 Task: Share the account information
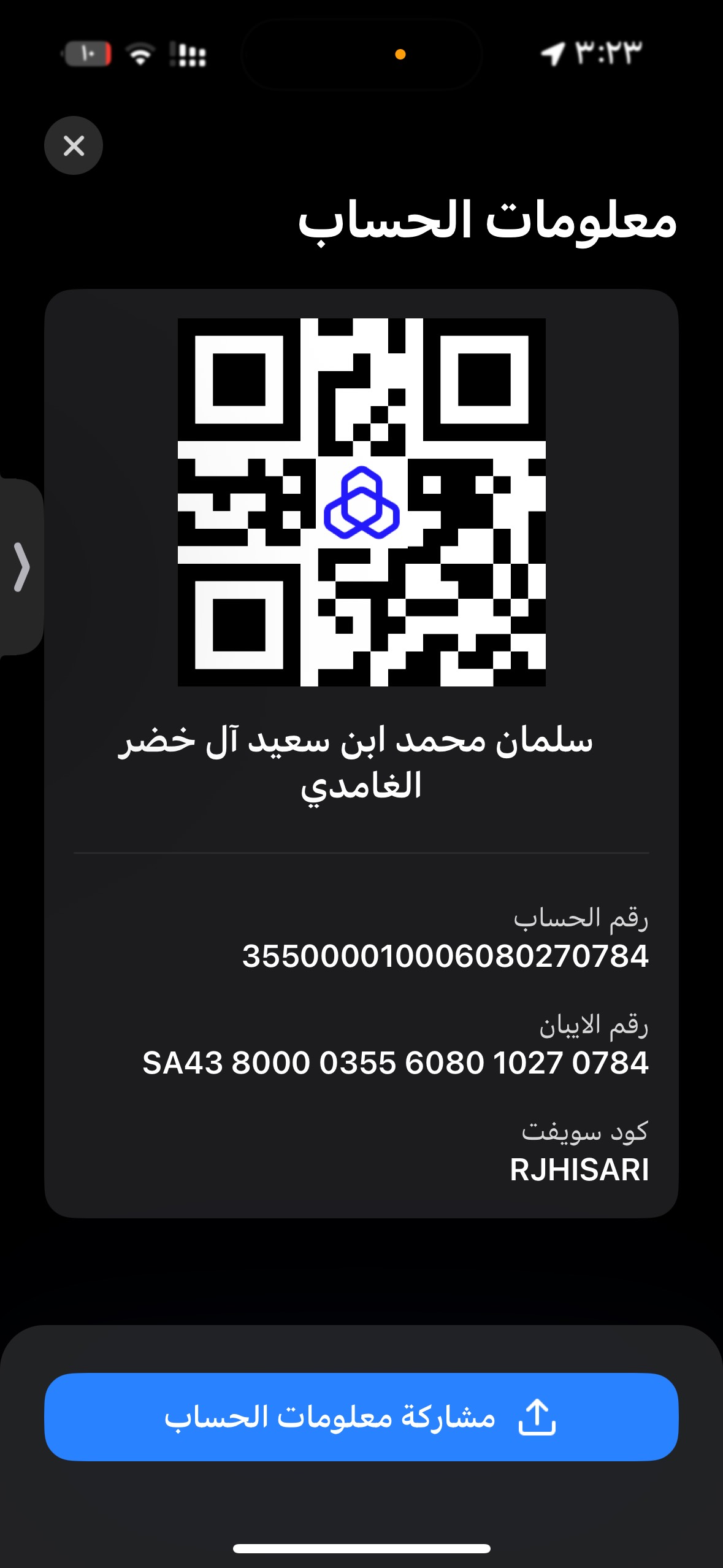[361, 1417]
